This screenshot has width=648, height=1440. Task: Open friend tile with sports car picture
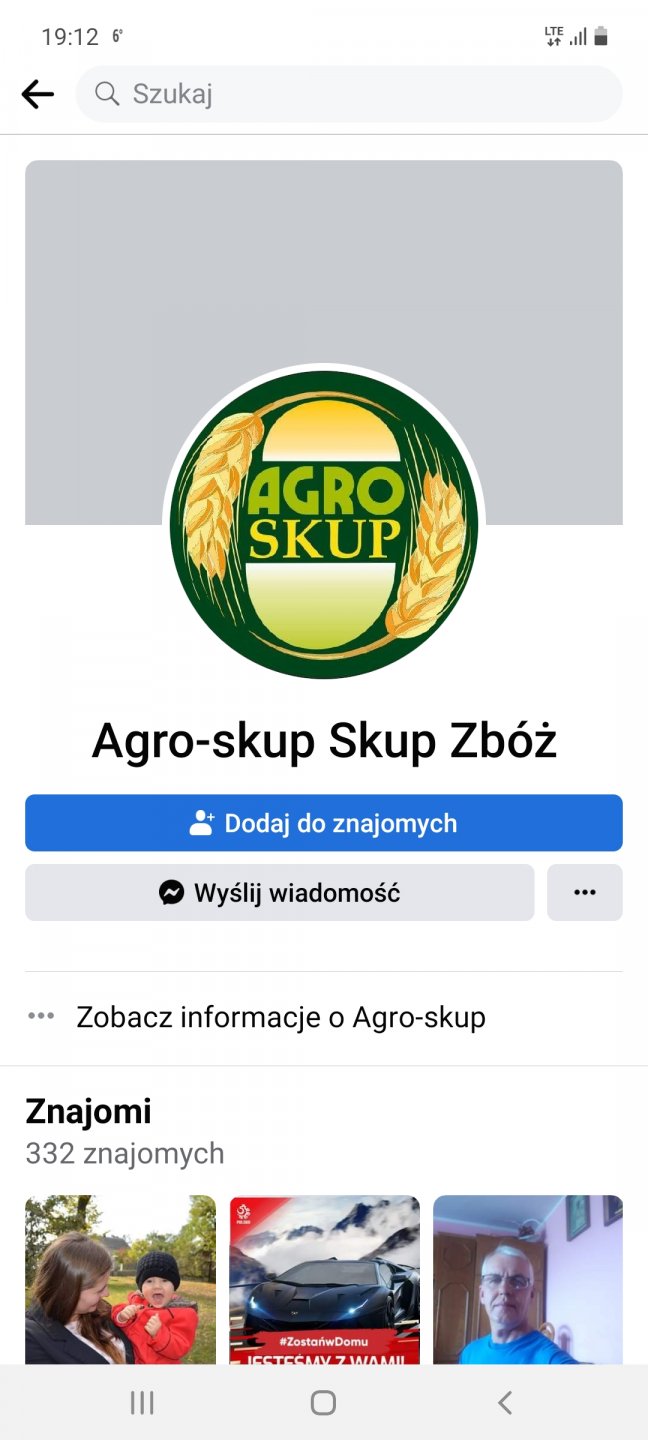click(x=324, y=1279)
